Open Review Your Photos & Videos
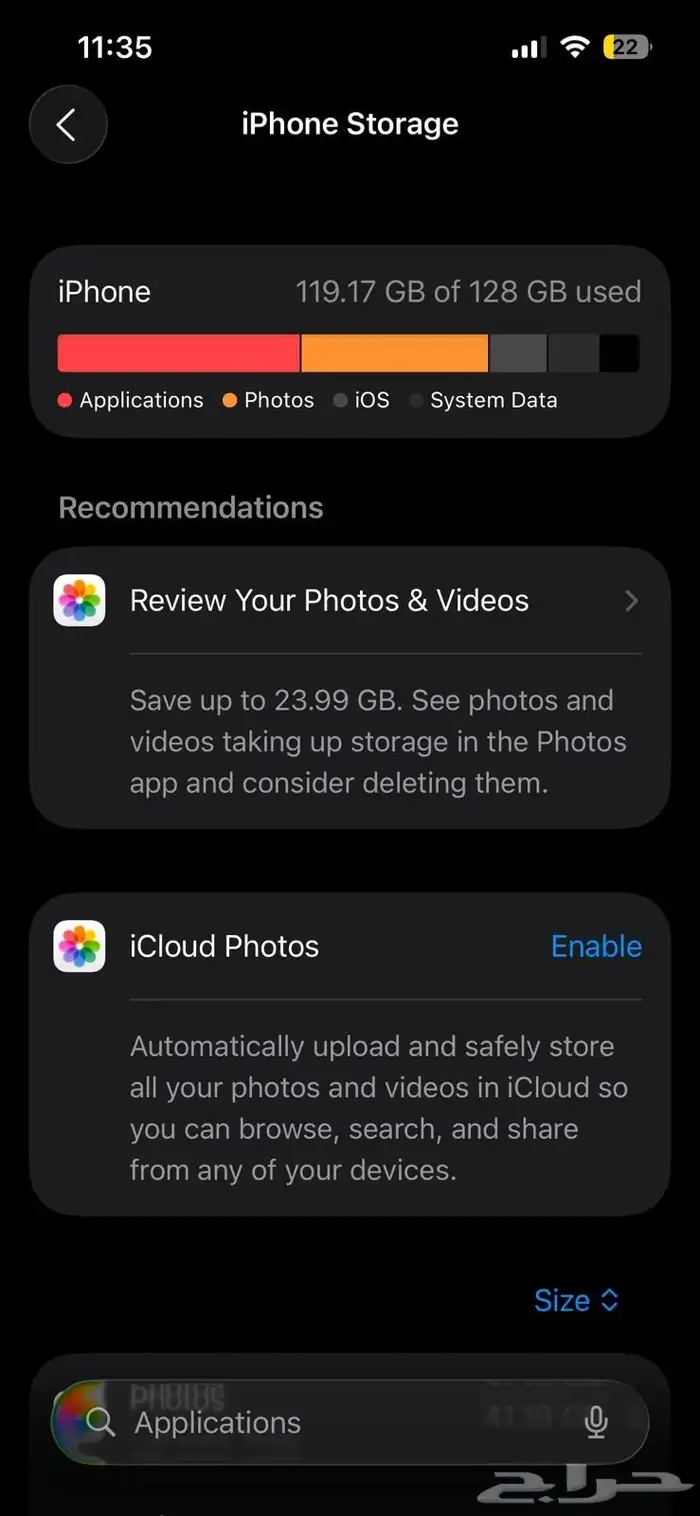 (350, 601)
